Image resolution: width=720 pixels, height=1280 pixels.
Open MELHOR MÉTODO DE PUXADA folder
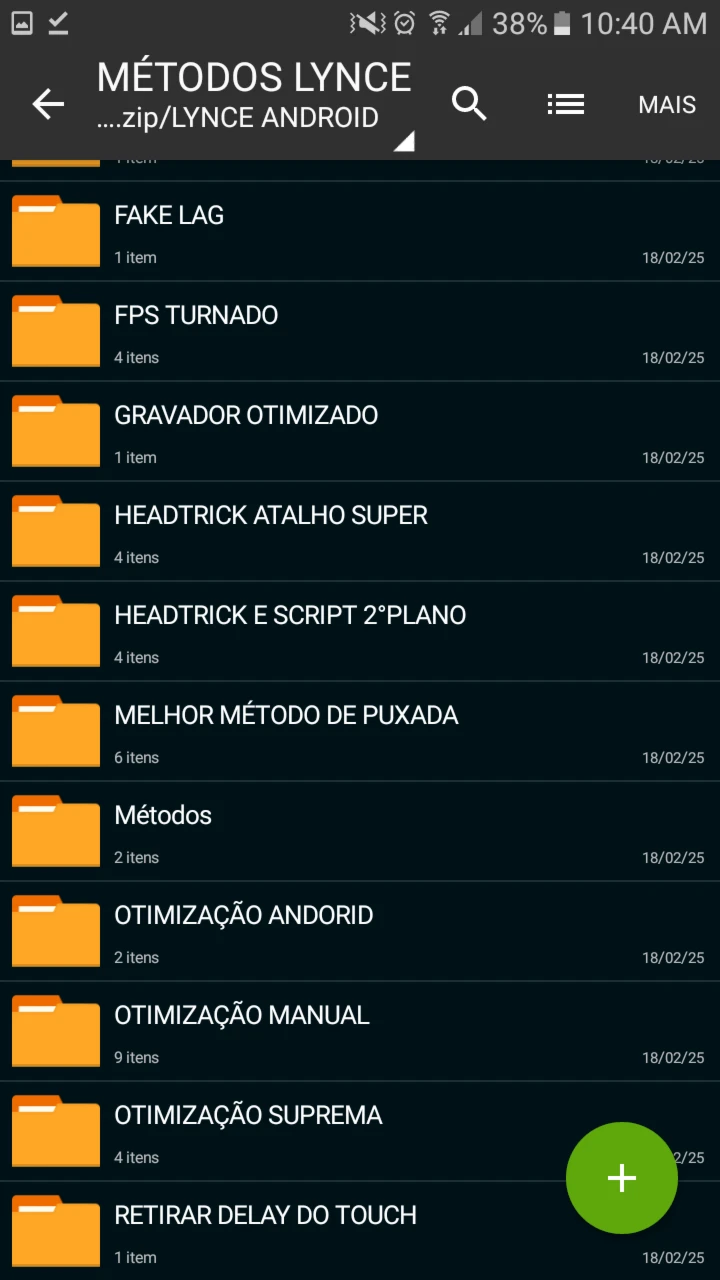[x=360, y=732]
